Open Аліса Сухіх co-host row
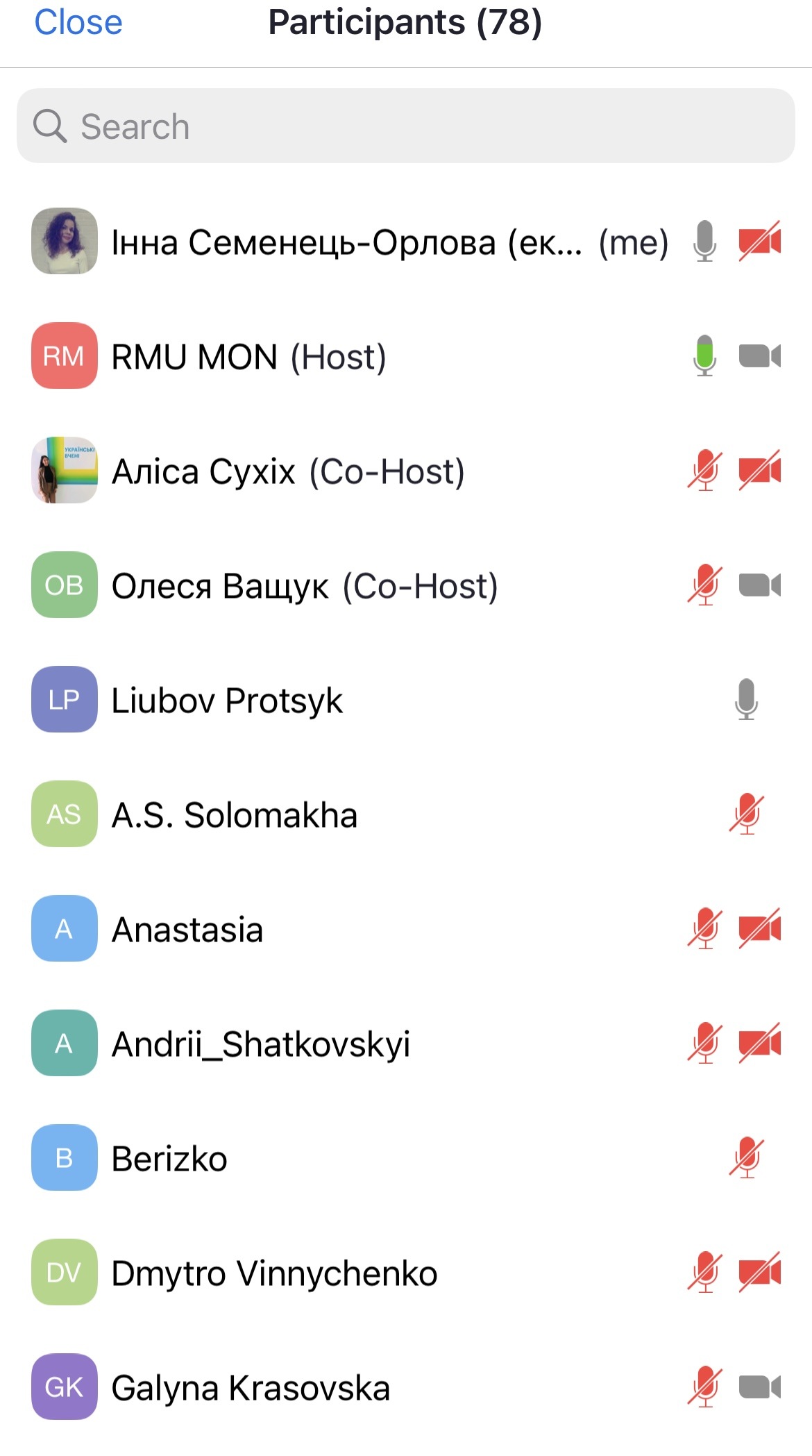The width and height of the screenshot is (812, 1456). [x=288, y=471]
